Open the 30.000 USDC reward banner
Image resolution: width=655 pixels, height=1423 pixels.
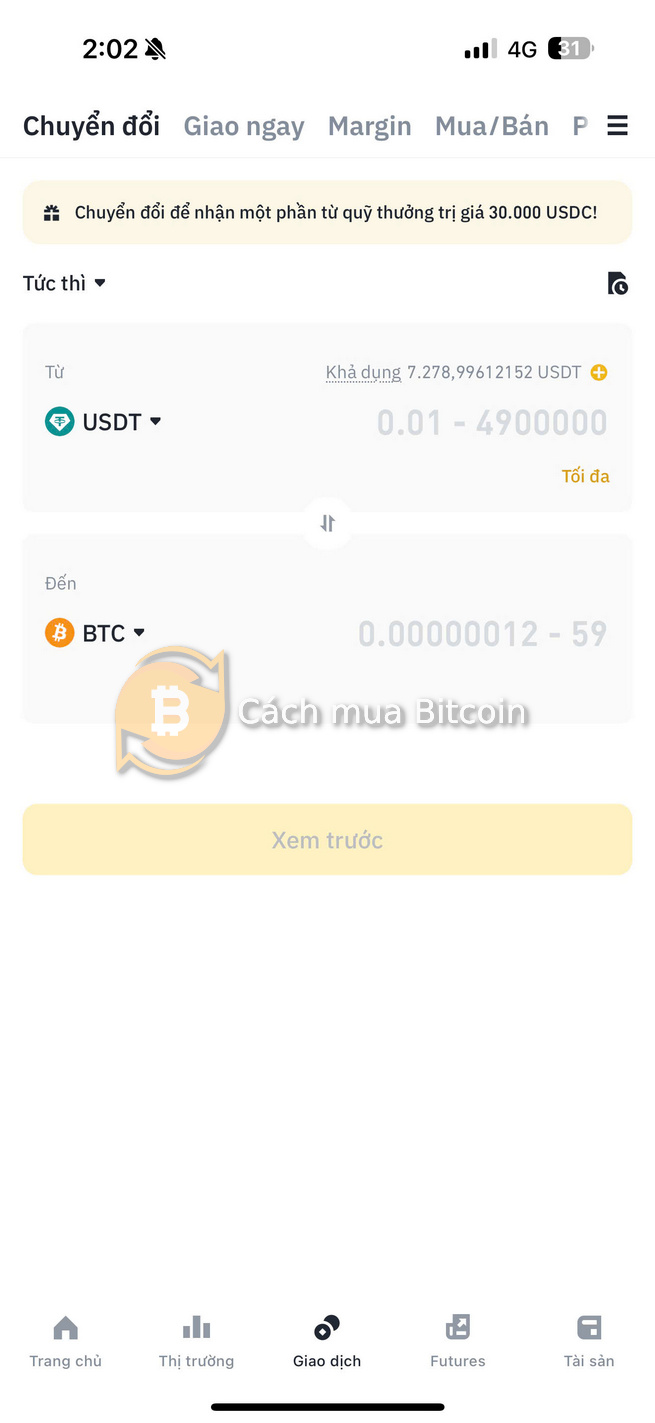click(327, 212)
